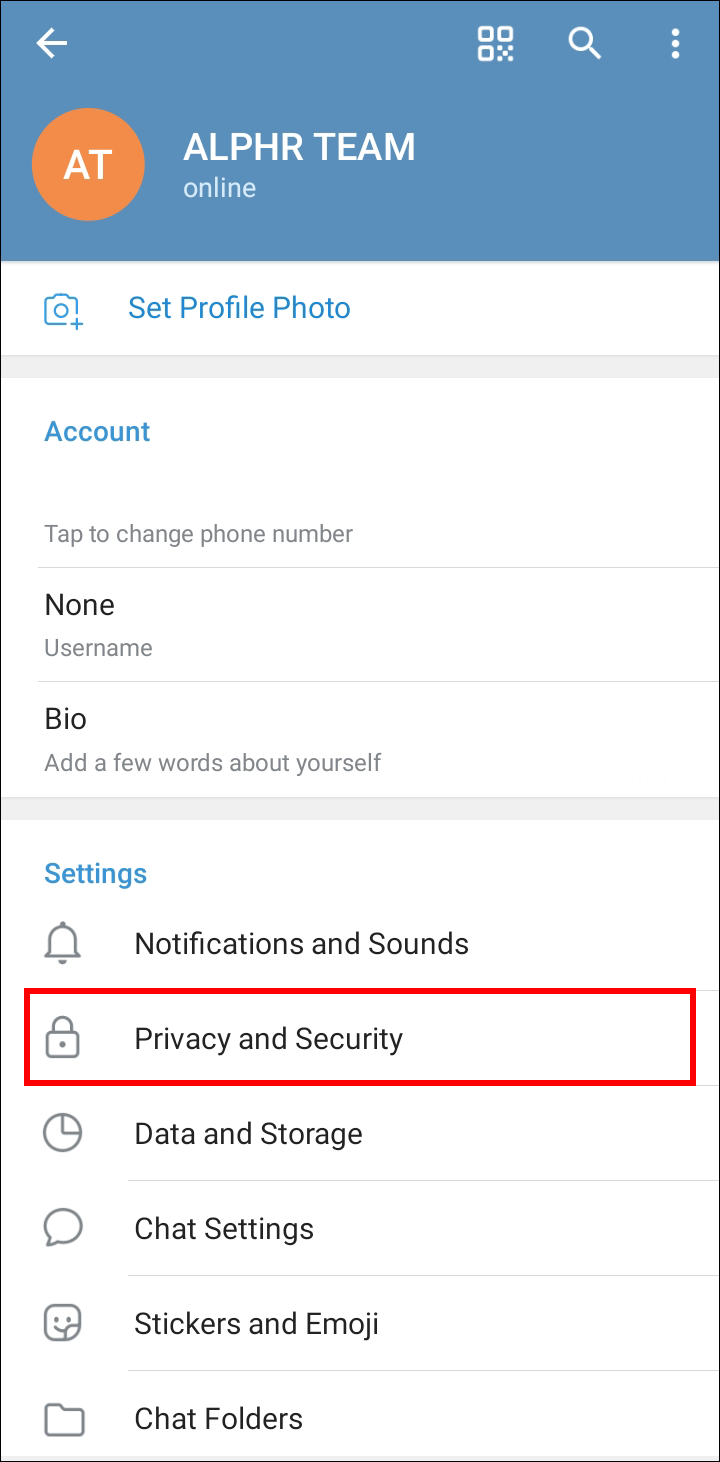This screenshot has height=1462, width=720.
Task: Open Data and Storage
Action: coord(360,1133)
